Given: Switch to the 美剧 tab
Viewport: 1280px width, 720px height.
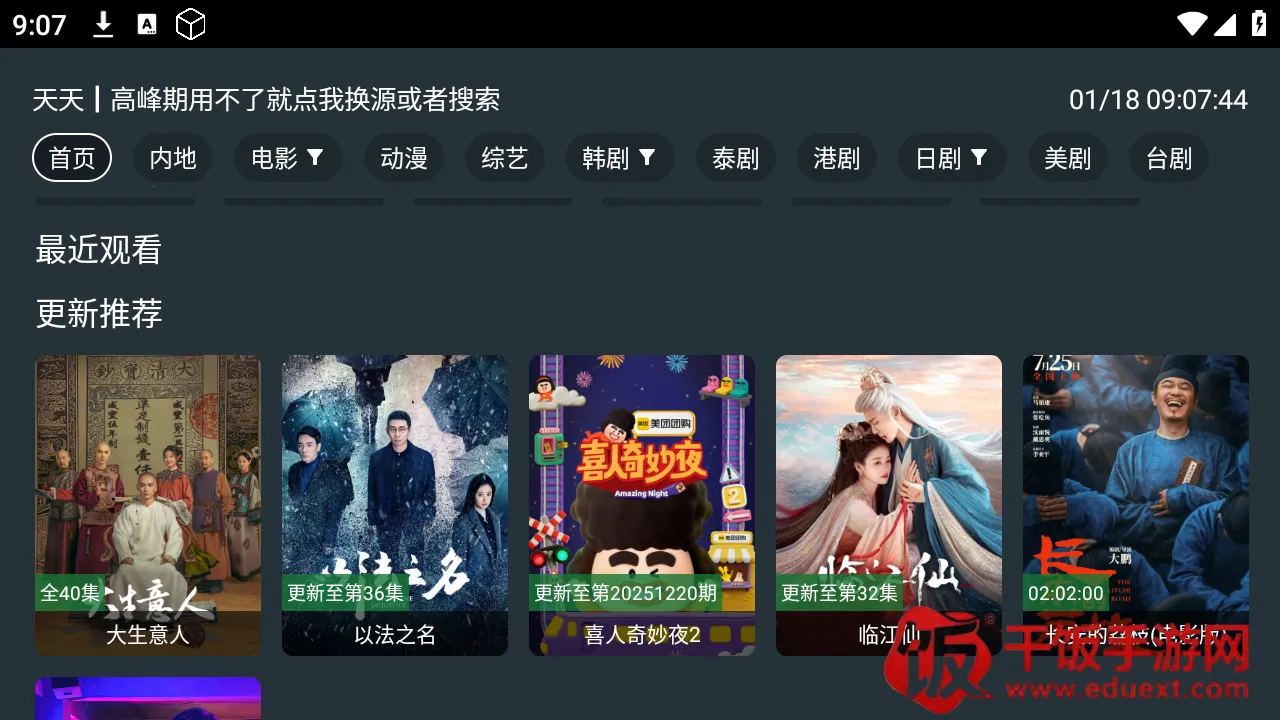Looking at the screenshot, I should click(x=1067, y=158).
